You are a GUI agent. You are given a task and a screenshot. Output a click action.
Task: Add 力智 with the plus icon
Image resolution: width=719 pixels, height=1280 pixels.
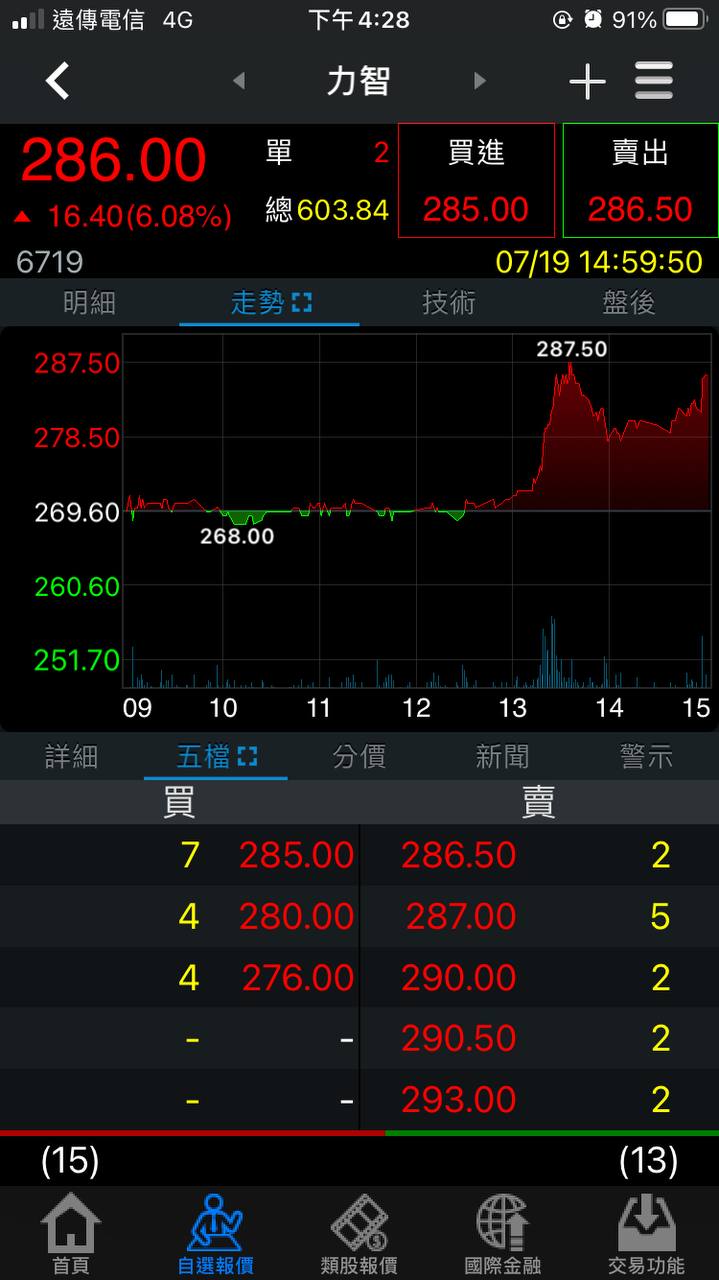coord(587,81)
